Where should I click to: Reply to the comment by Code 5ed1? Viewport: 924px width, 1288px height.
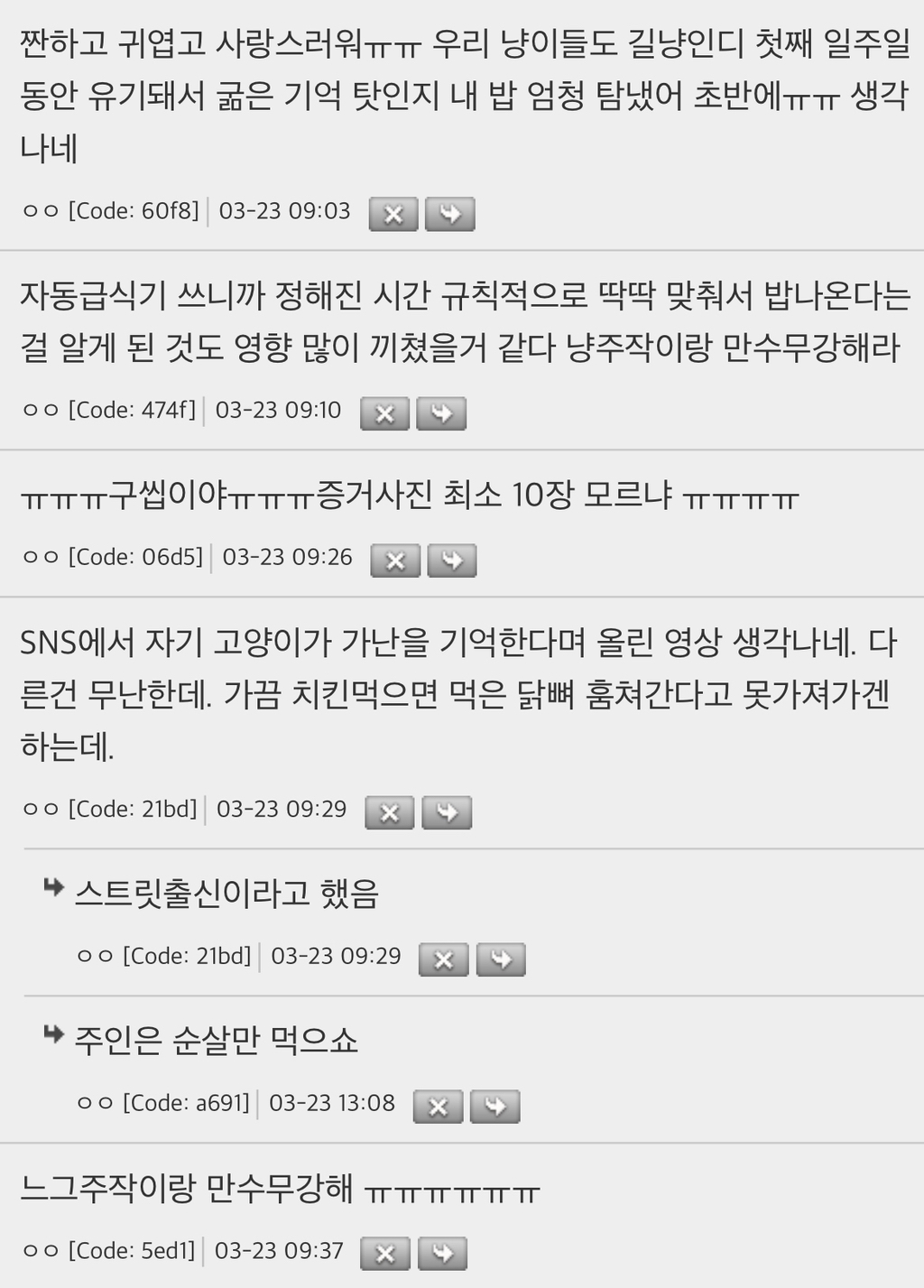[442, 1254]
